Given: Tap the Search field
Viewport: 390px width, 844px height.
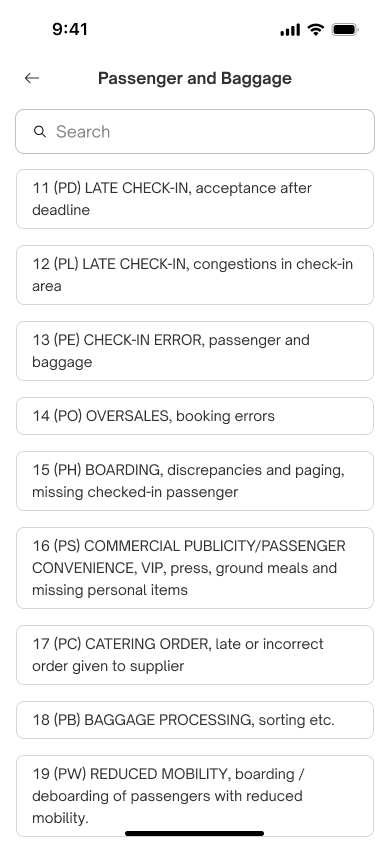Looking at the screenshot, I should tap(195, 132).
